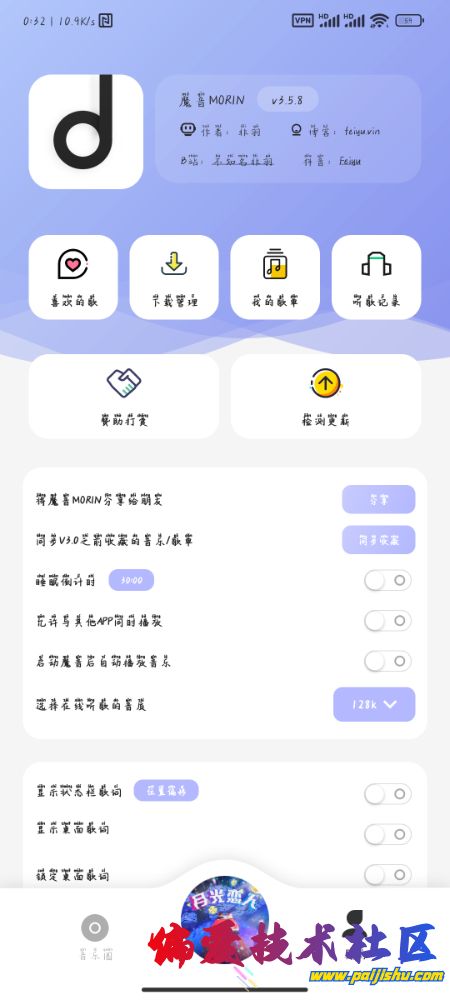
Task: Open 我的歌单 playlists
Action: point(275,277)
